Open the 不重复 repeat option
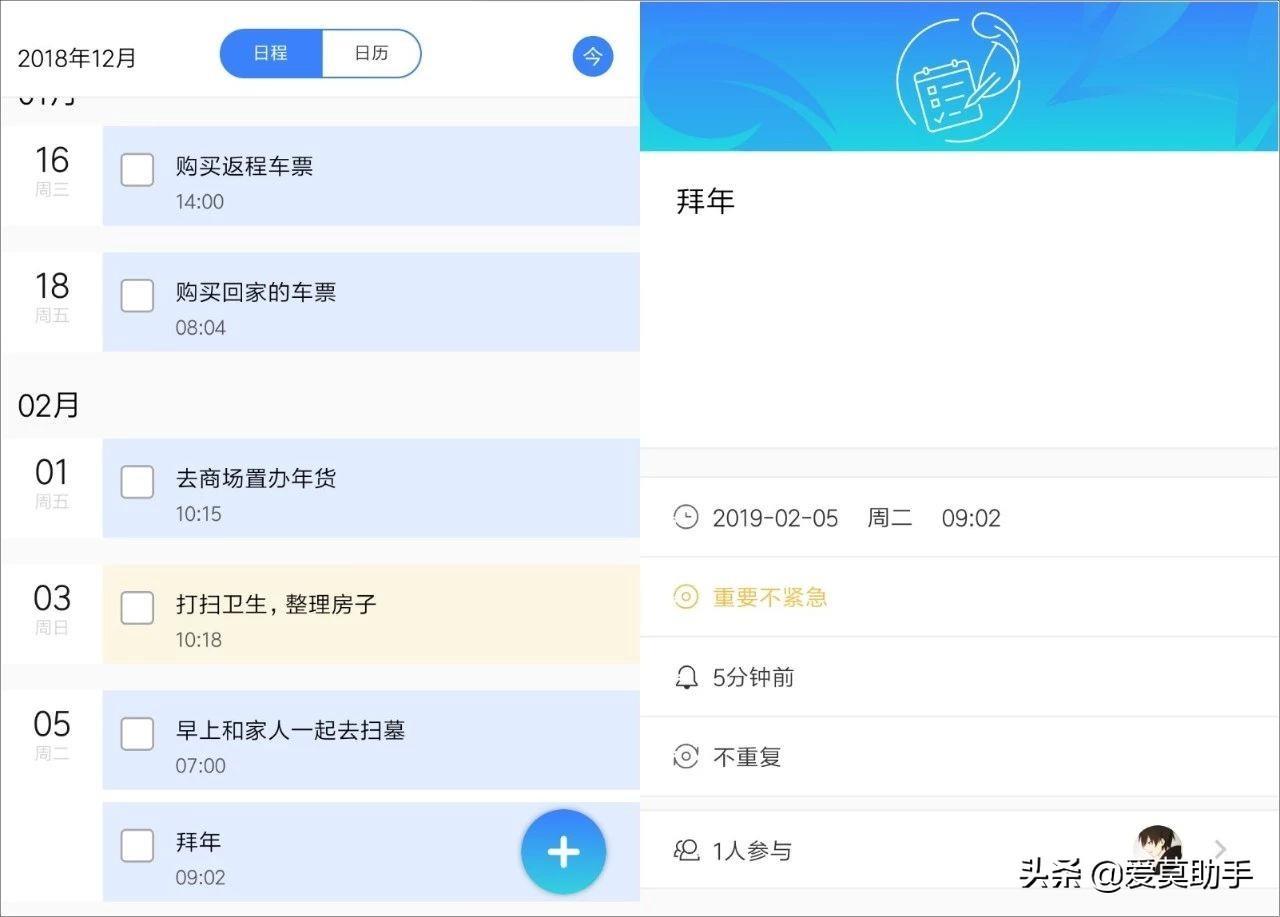This screenshot has width=1280, height=917. point(746,757)
